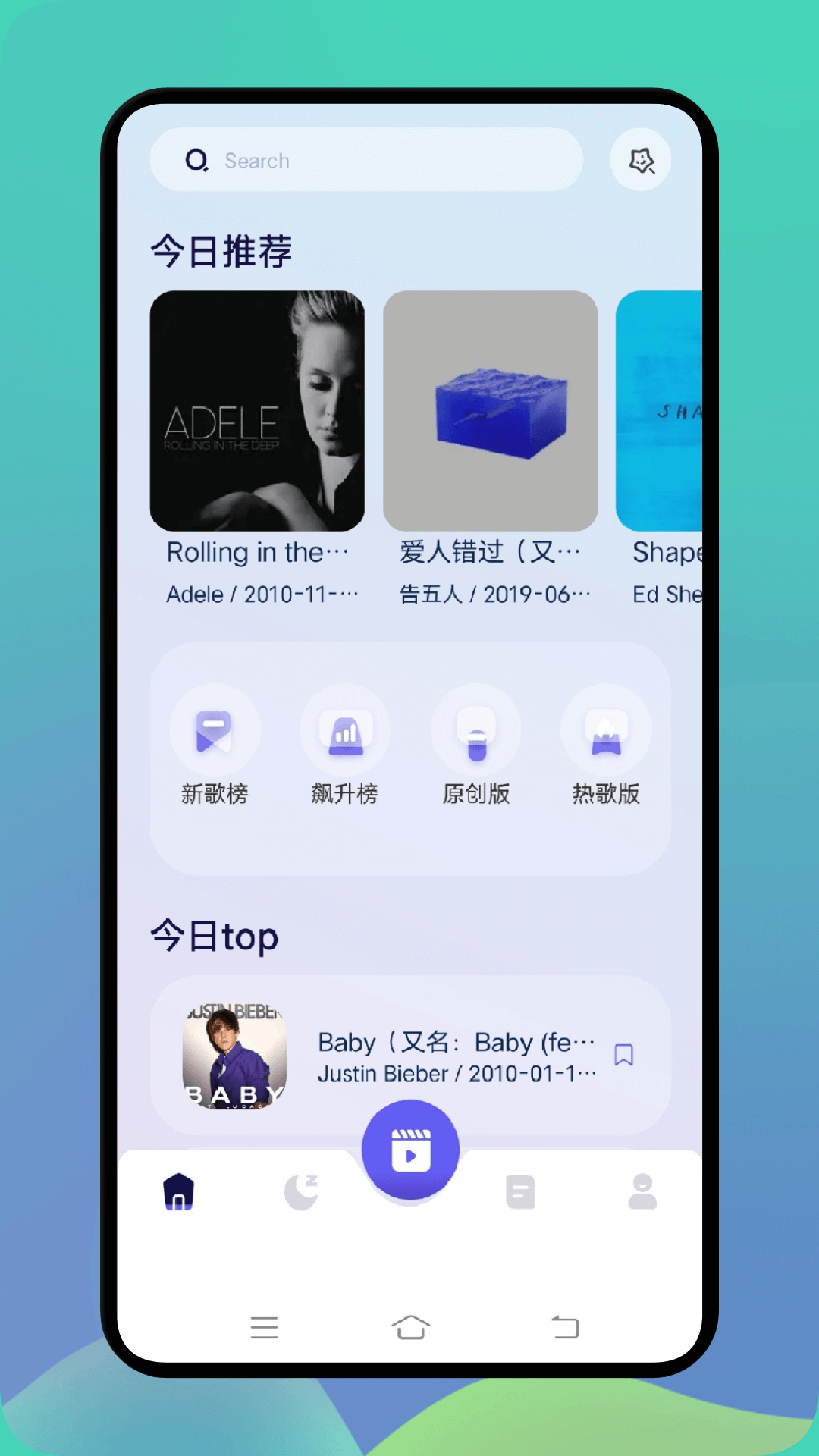Tap the headset support icon beside search

click(x=639, y=160)
